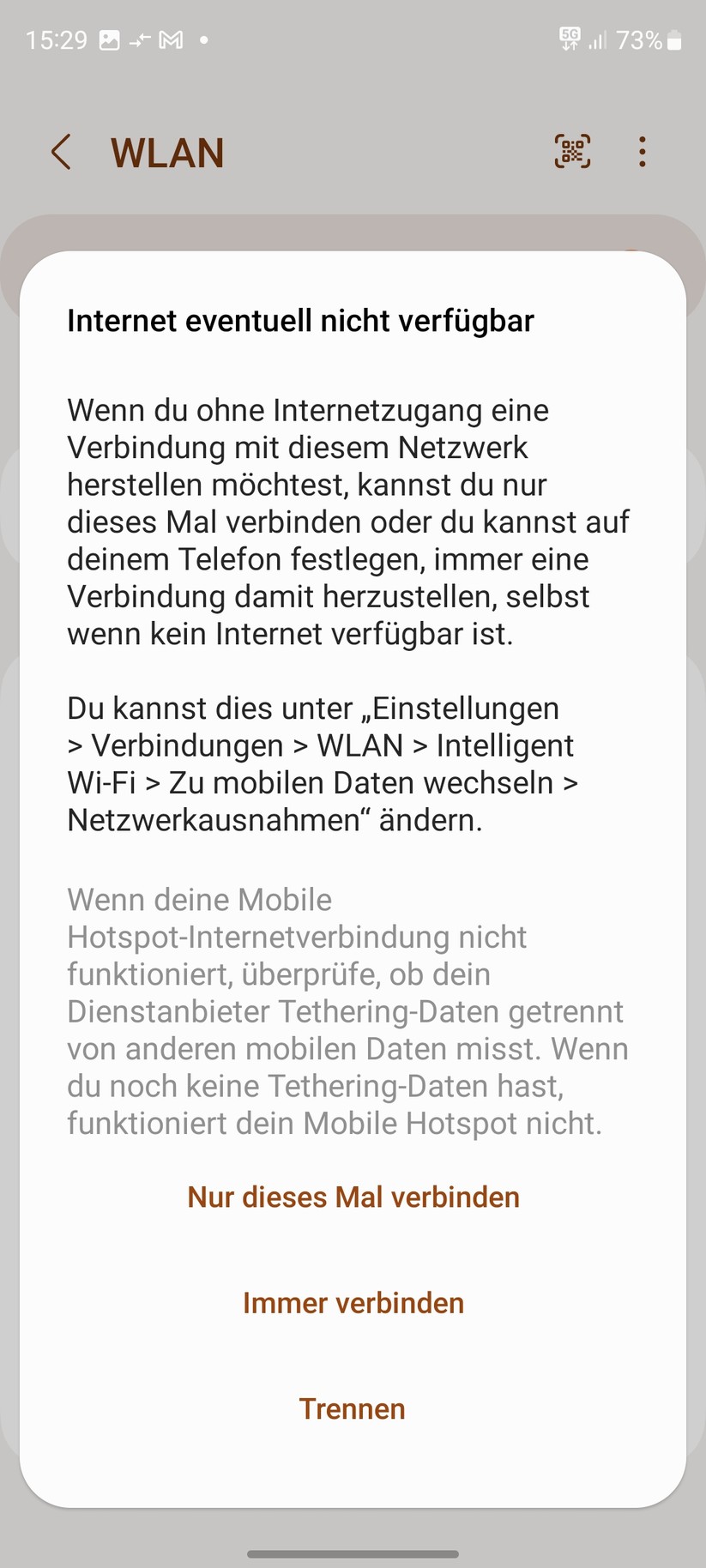Open the QR code scanner icon
The height and width of the screenshot is (1568, 706).
point(572,152)
